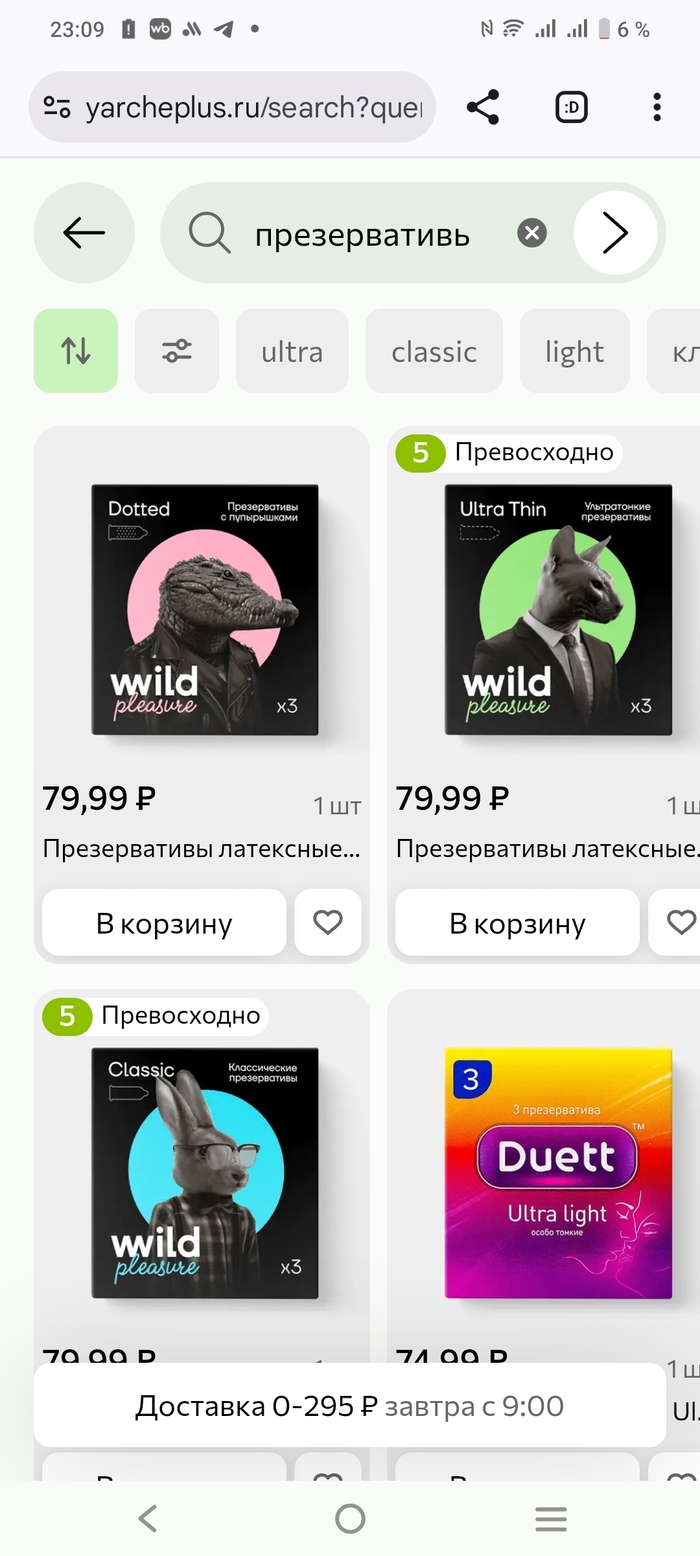The height and width of the screenshot is (1556, 700).
Task: Open the browser overflow menu
Action: click(656, 107)
